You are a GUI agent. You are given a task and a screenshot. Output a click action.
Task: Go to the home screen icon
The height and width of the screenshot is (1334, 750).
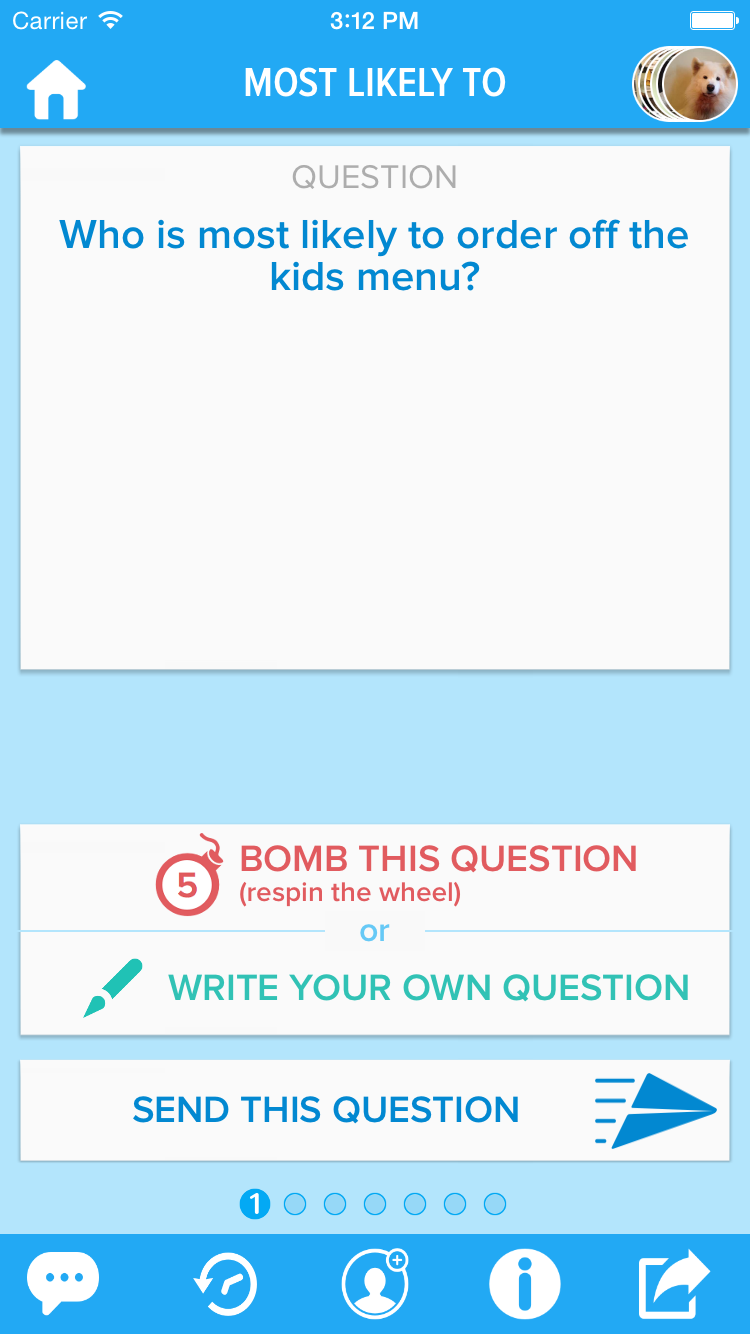point(56,90)
